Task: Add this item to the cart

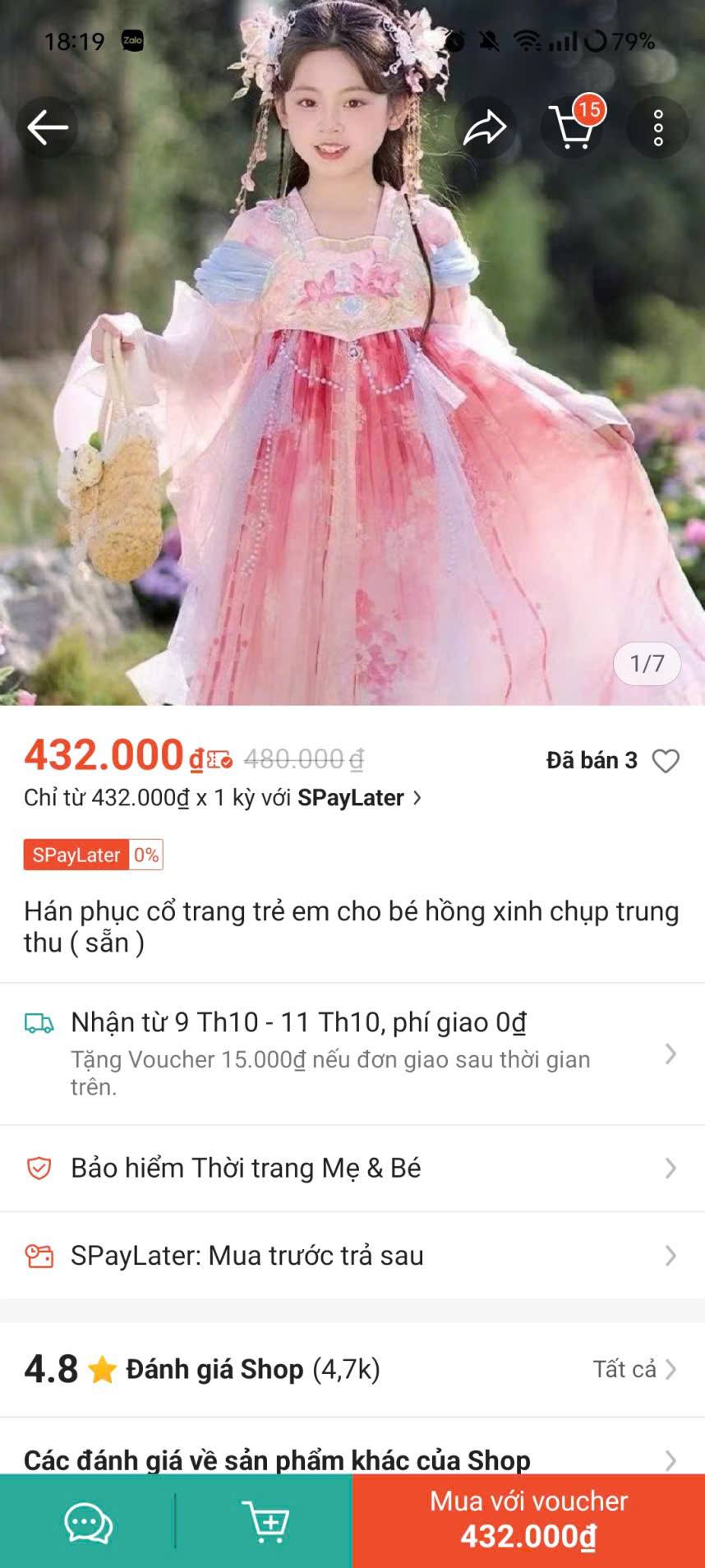Action: pyautogui.click(x=265, y=1522)
